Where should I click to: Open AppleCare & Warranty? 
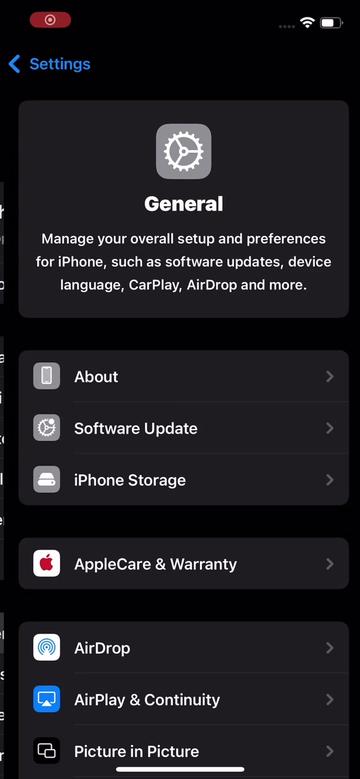click(x=184, y=564)
